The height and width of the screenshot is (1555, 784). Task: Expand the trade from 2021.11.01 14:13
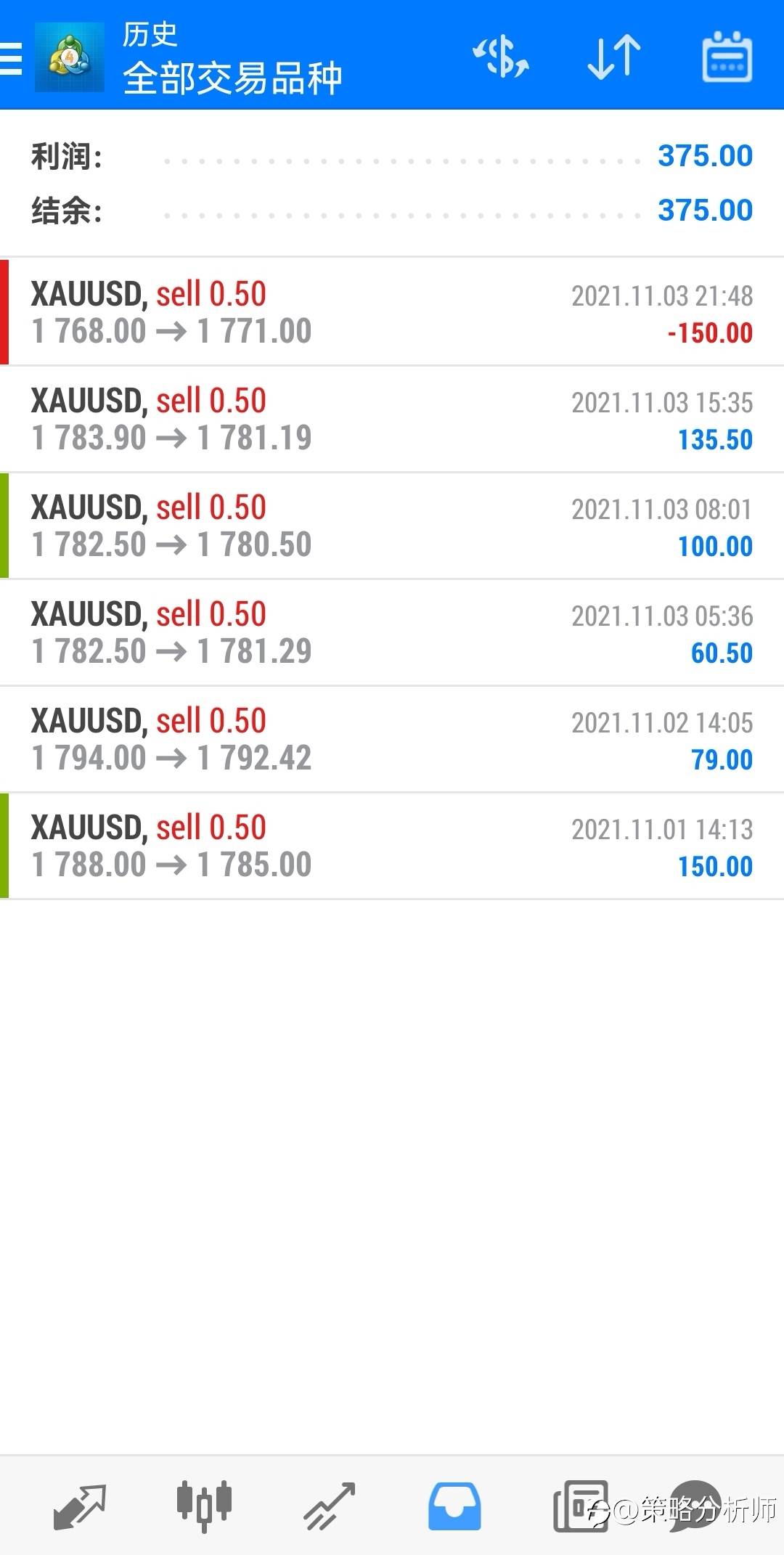(x=392, y=846)
